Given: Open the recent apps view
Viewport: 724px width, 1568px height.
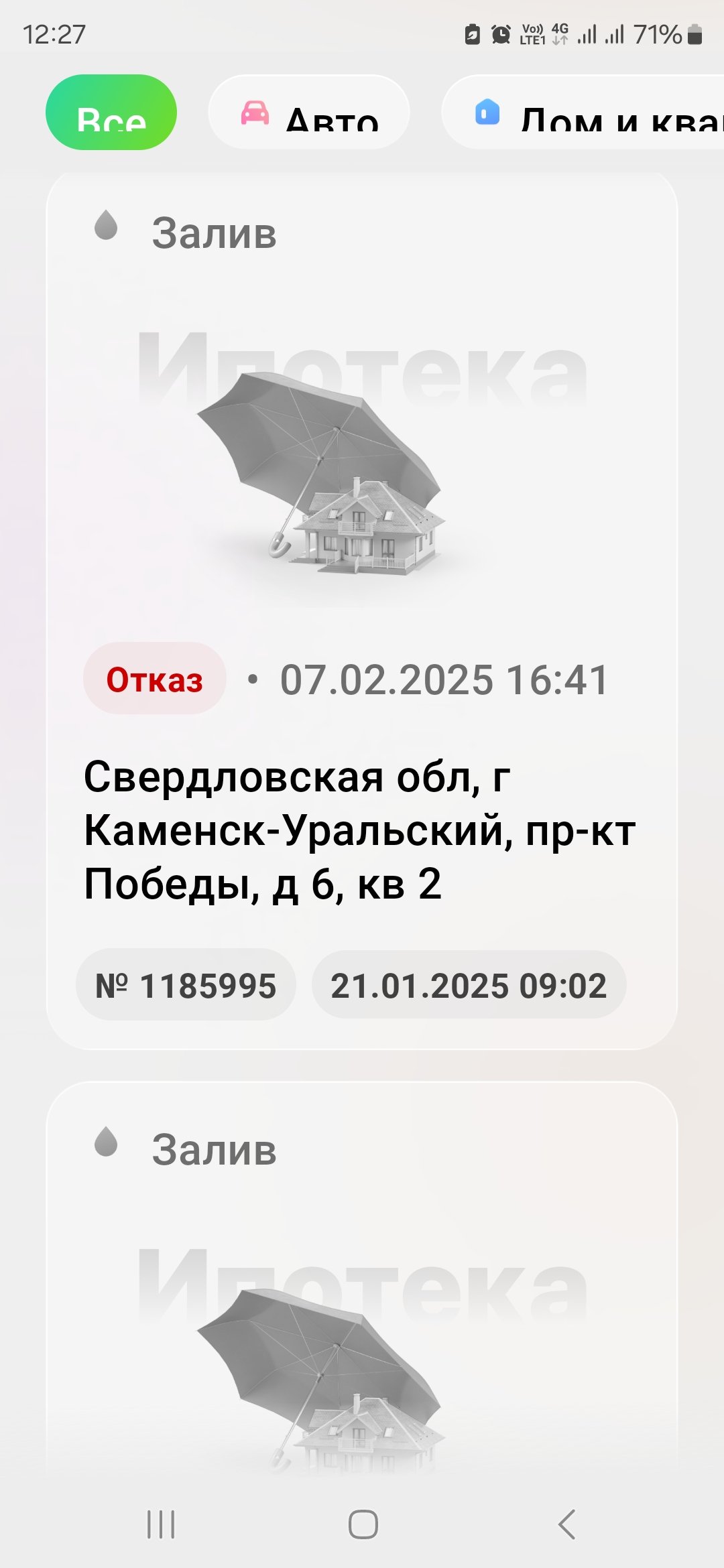Looking at the screenshot, I should click(x=161, y=1524).
